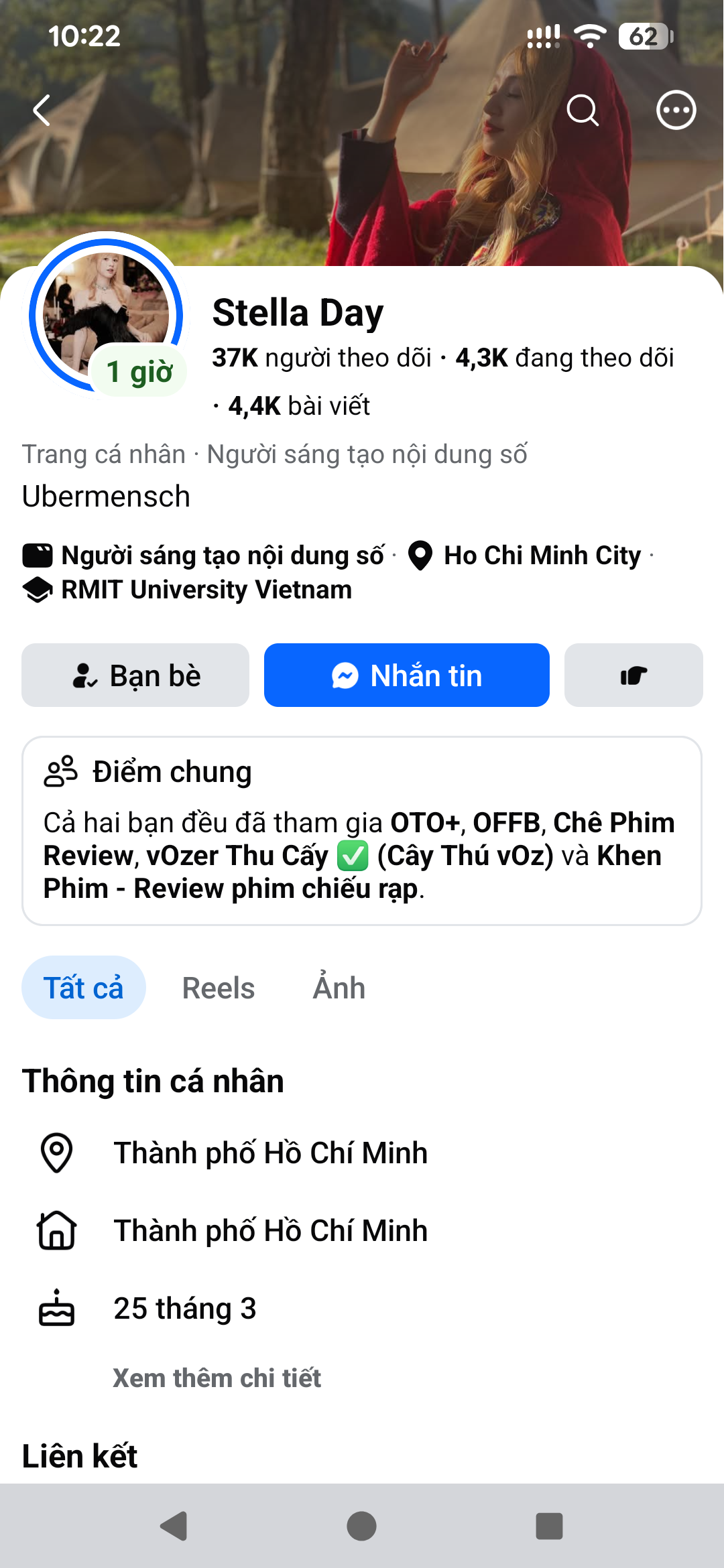Go back using the top-left arrow
724x1568 pixels.
(x=42, y=110)
